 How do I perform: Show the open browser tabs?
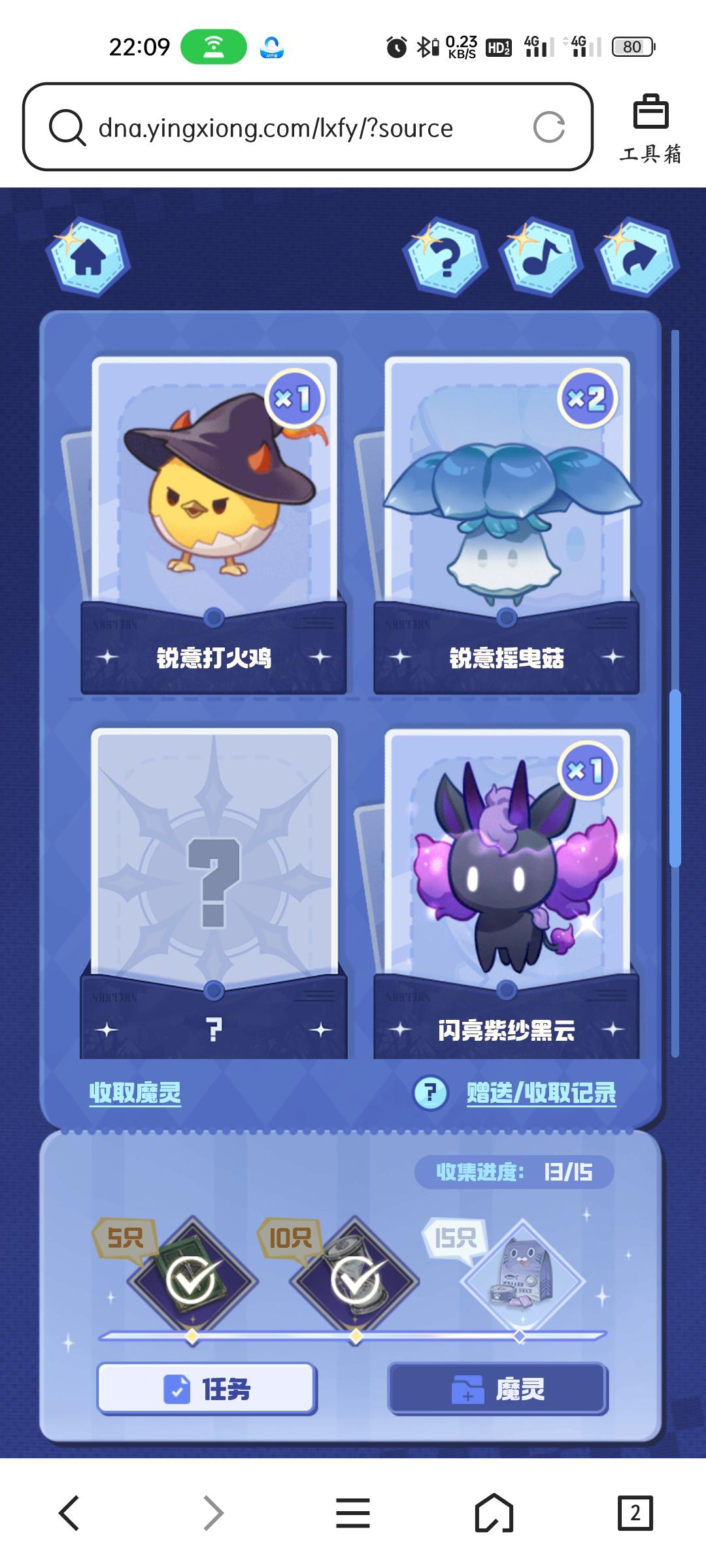click(635, 1513)
